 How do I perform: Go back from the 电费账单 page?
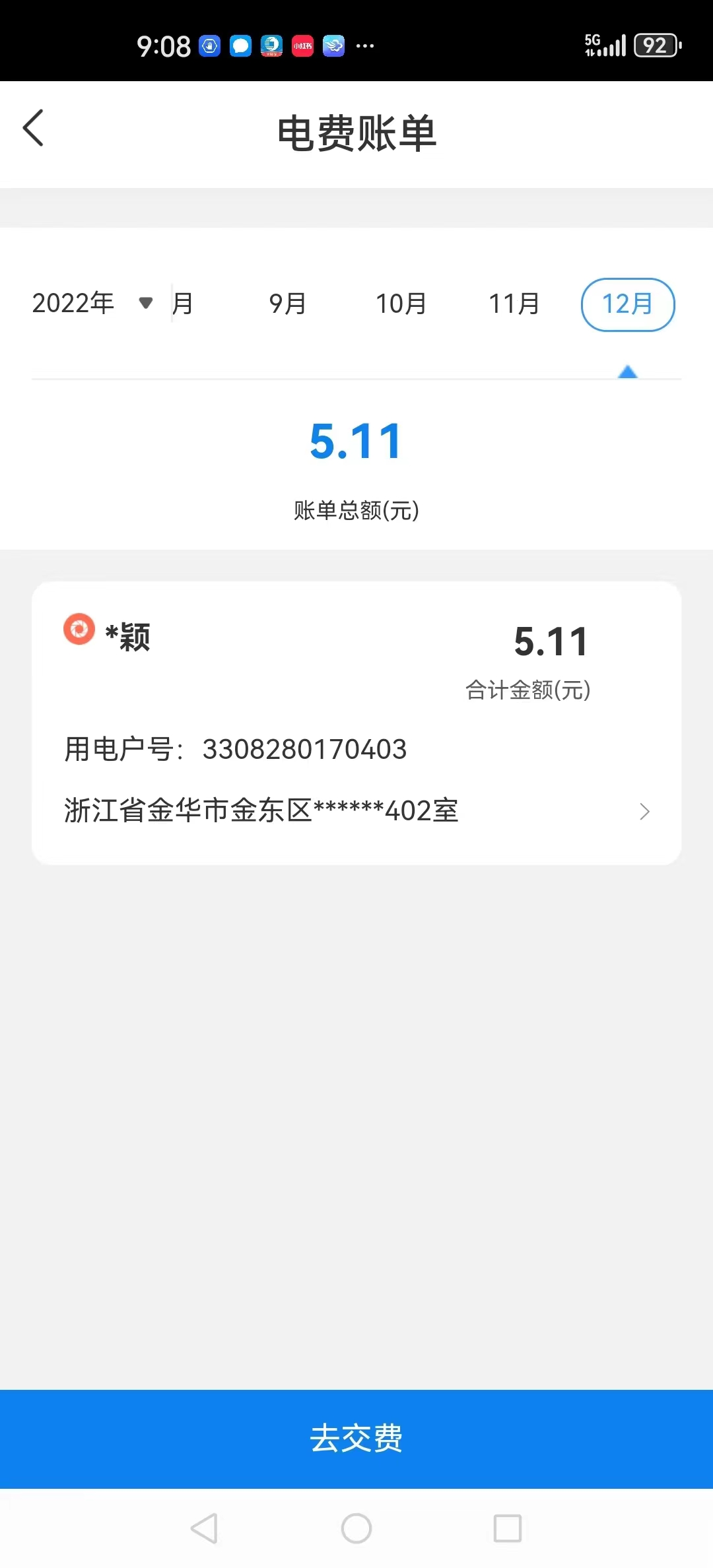tap(34, 128)
